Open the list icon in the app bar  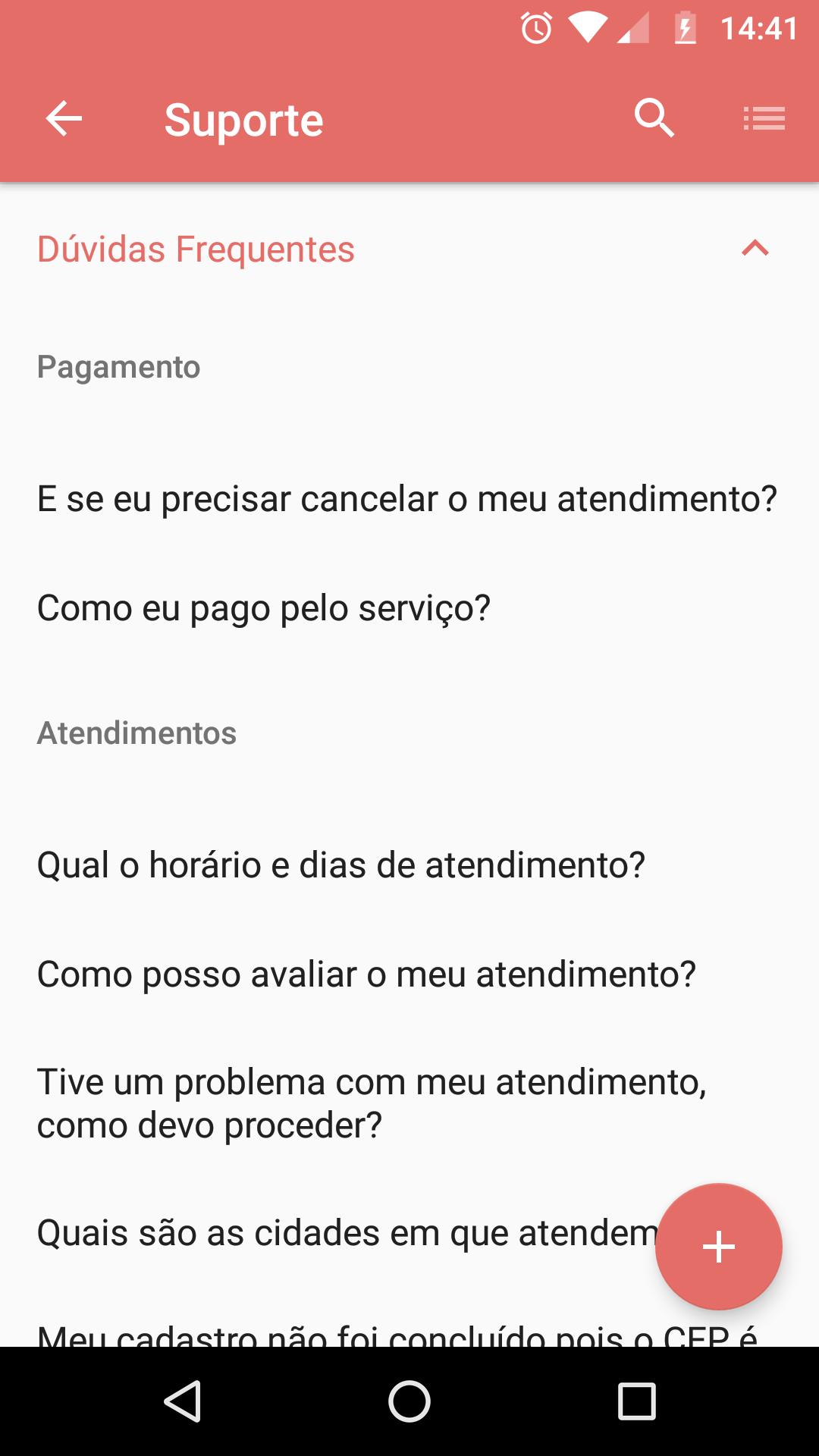(764, 119)
